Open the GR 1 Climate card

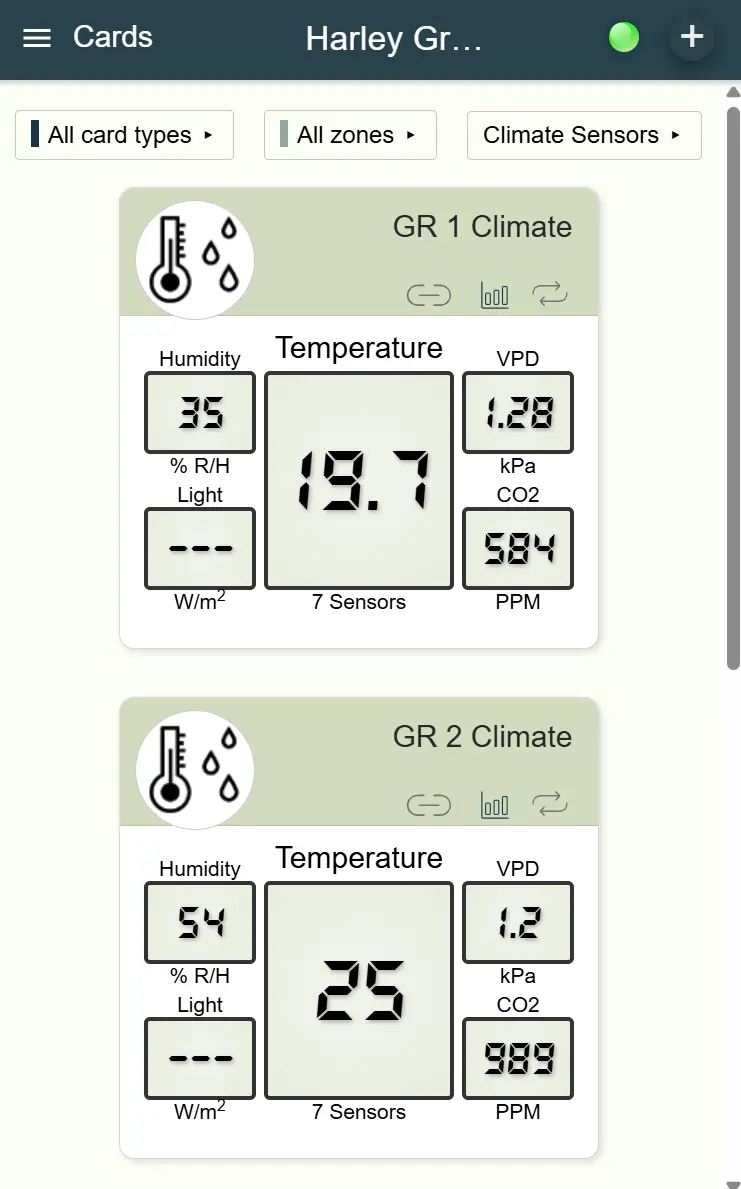482,227
